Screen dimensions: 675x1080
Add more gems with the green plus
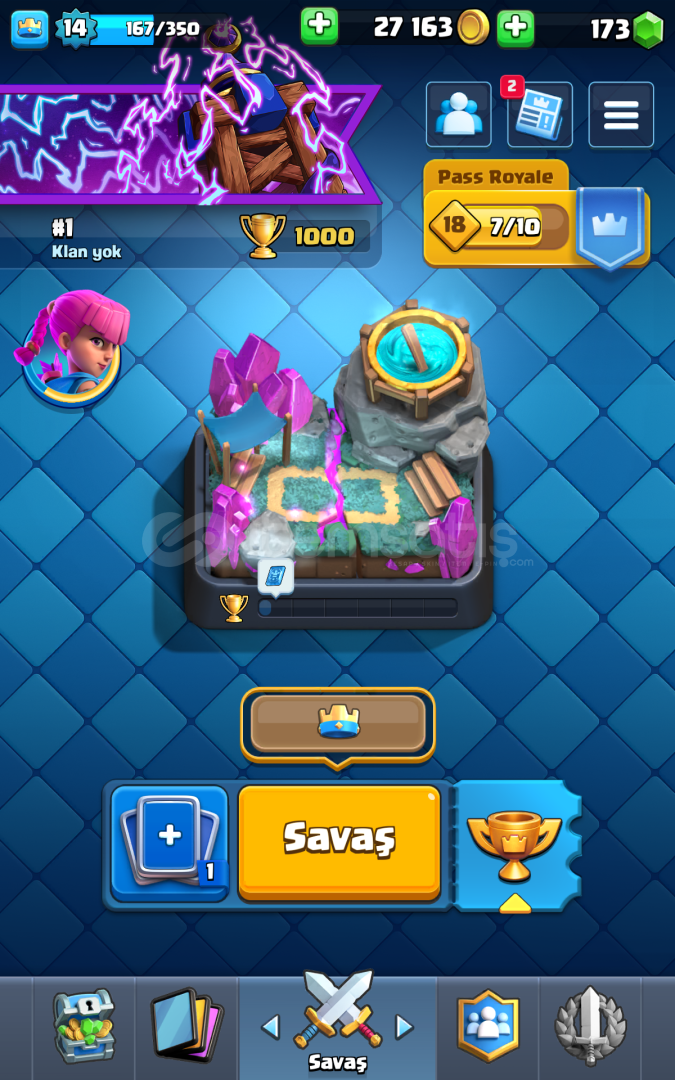(x=516, y=28)
